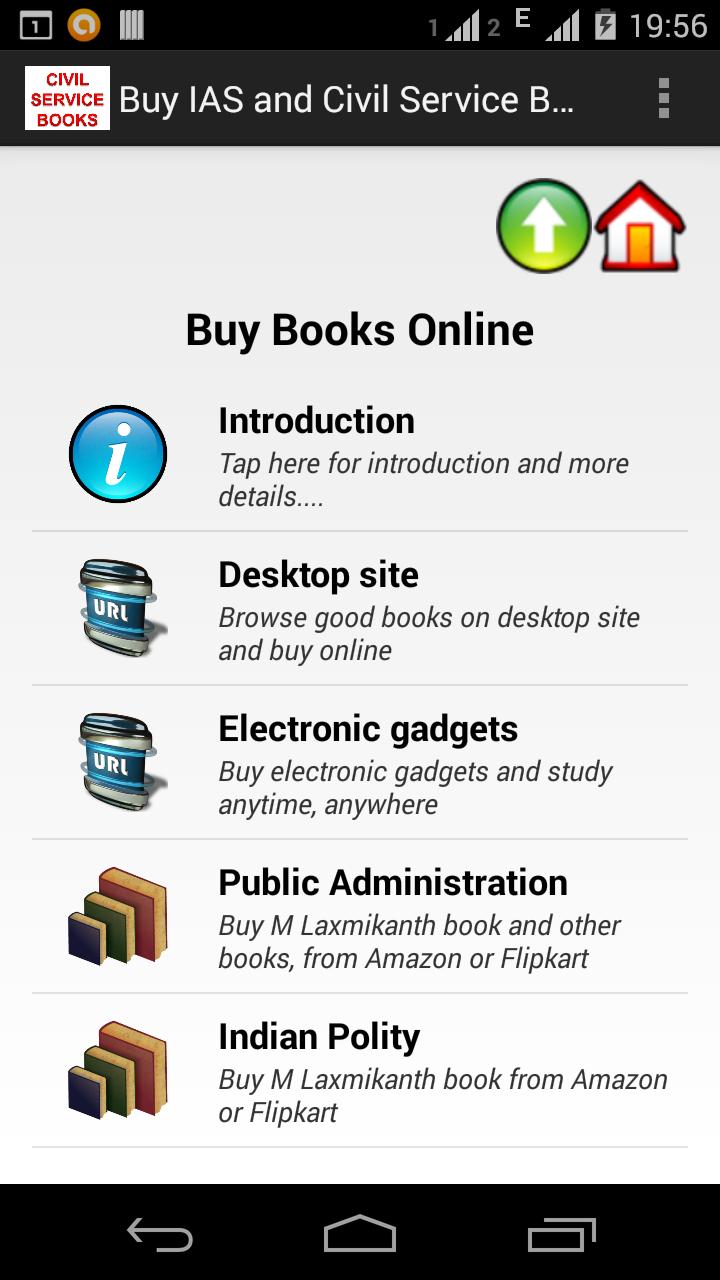Tap the Buy Books Online heading
The height and width of the screenshot is (1280, 720).
coord(360,328)
